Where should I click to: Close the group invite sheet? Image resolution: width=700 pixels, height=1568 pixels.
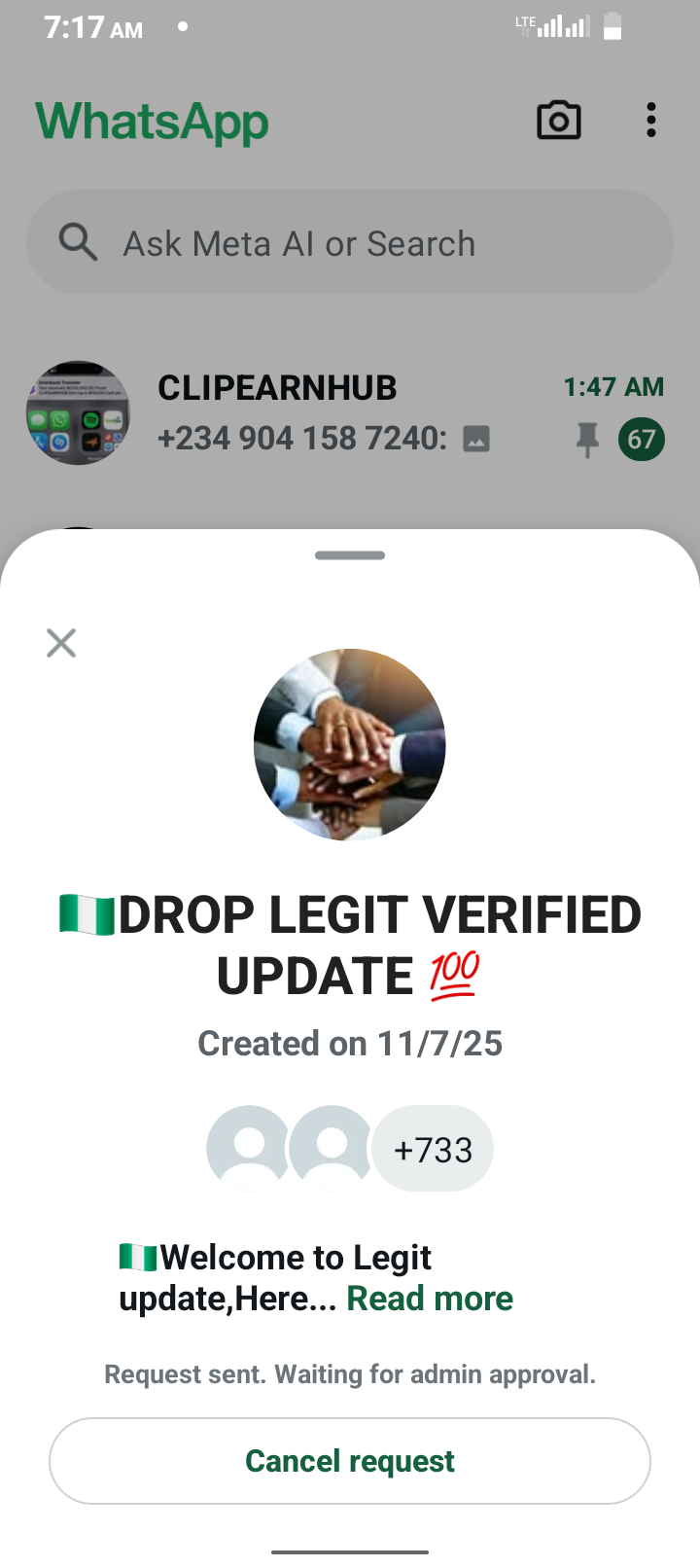point(61,643)
